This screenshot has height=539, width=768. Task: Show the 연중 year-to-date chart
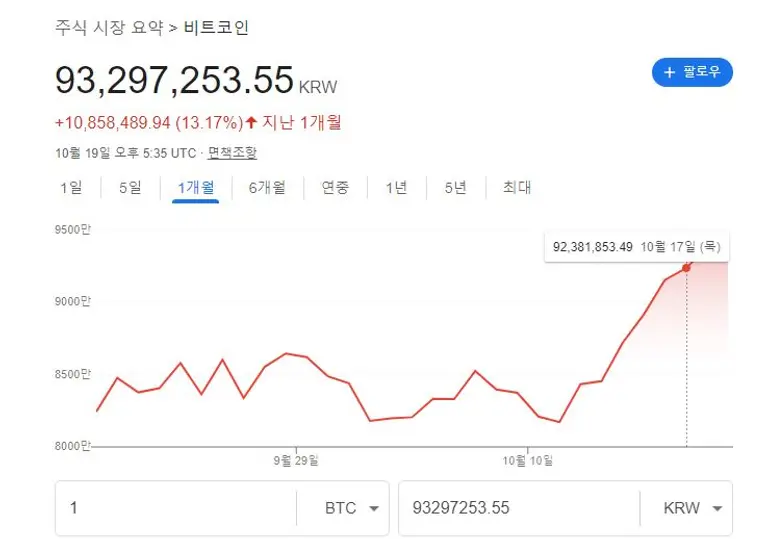335,187
